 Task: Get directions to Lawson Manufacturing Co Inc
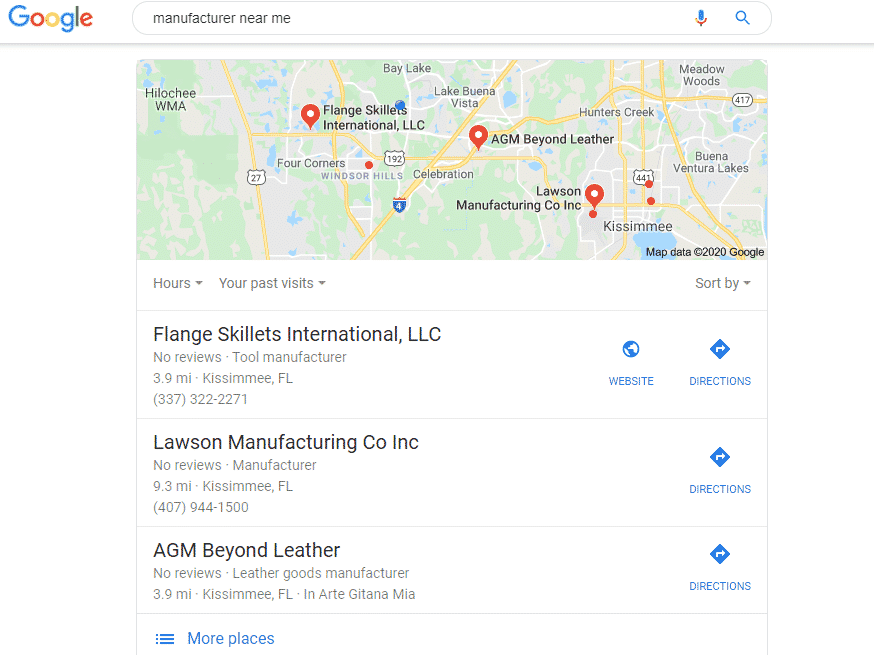click(720, 469)
